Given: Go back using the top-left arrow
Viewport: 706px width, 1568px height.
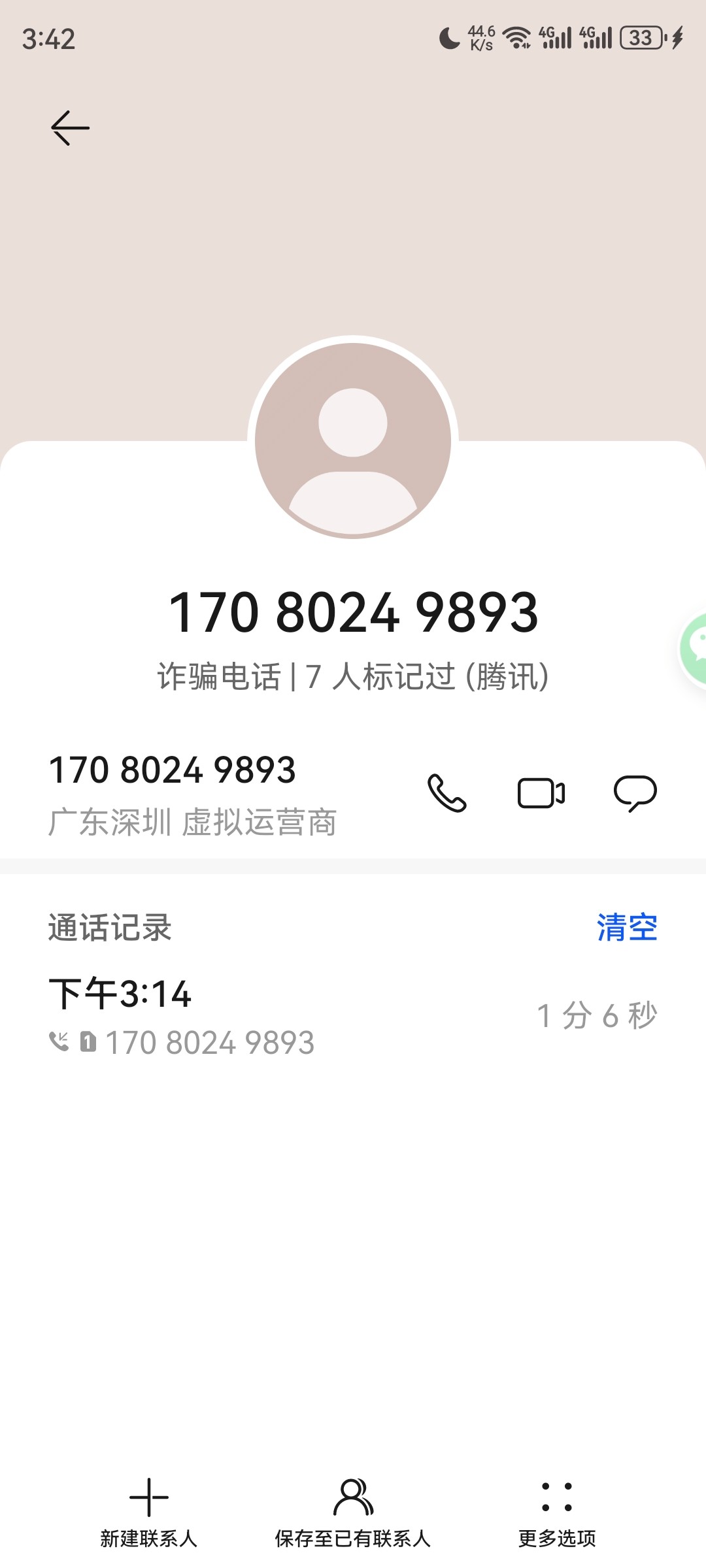Looking at the screenshot, I should click(70, 127).
